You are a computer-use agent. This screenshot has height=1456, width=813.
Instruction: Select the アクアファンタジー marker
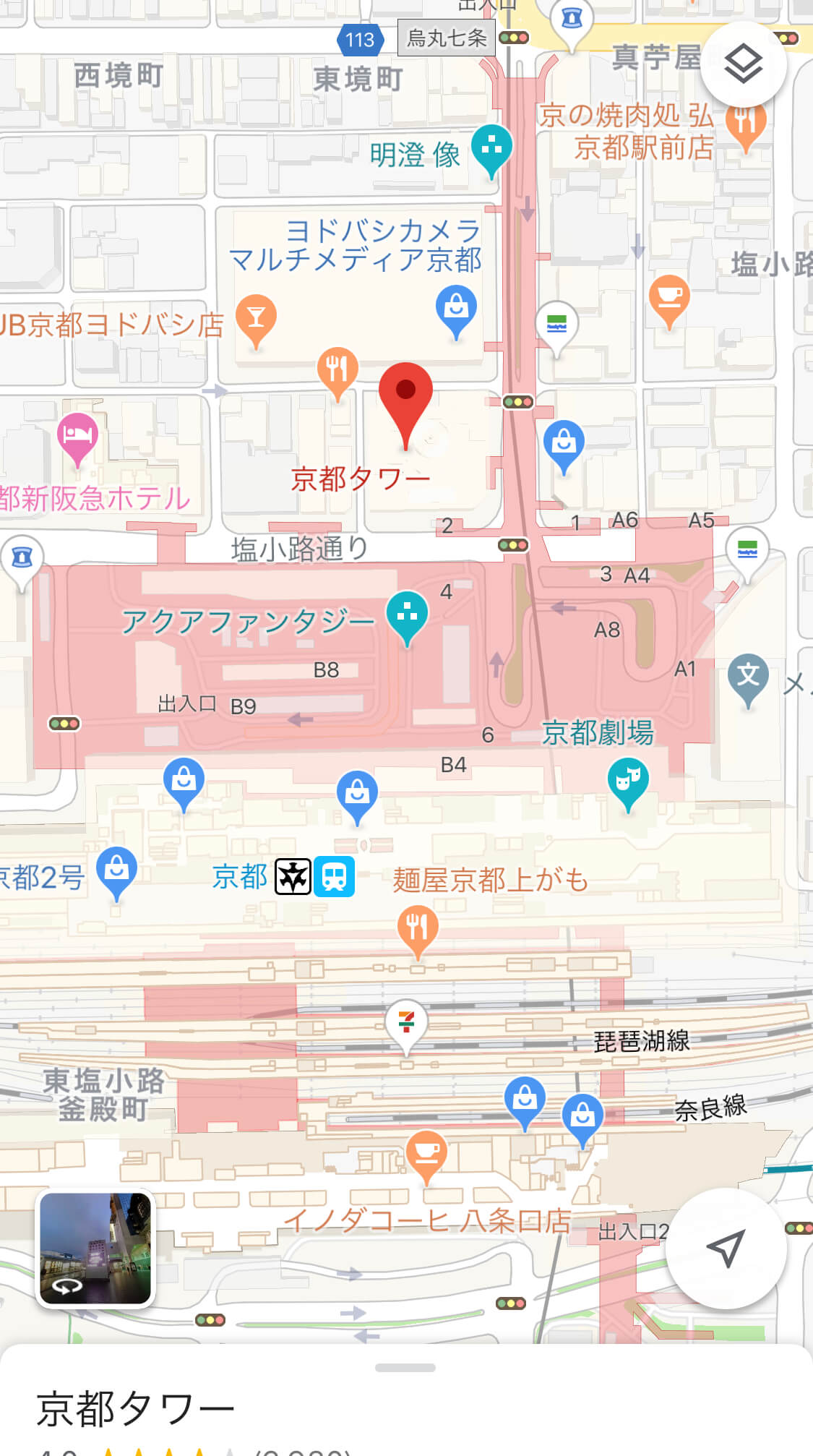pyautogui.click(x=407, y=614)
